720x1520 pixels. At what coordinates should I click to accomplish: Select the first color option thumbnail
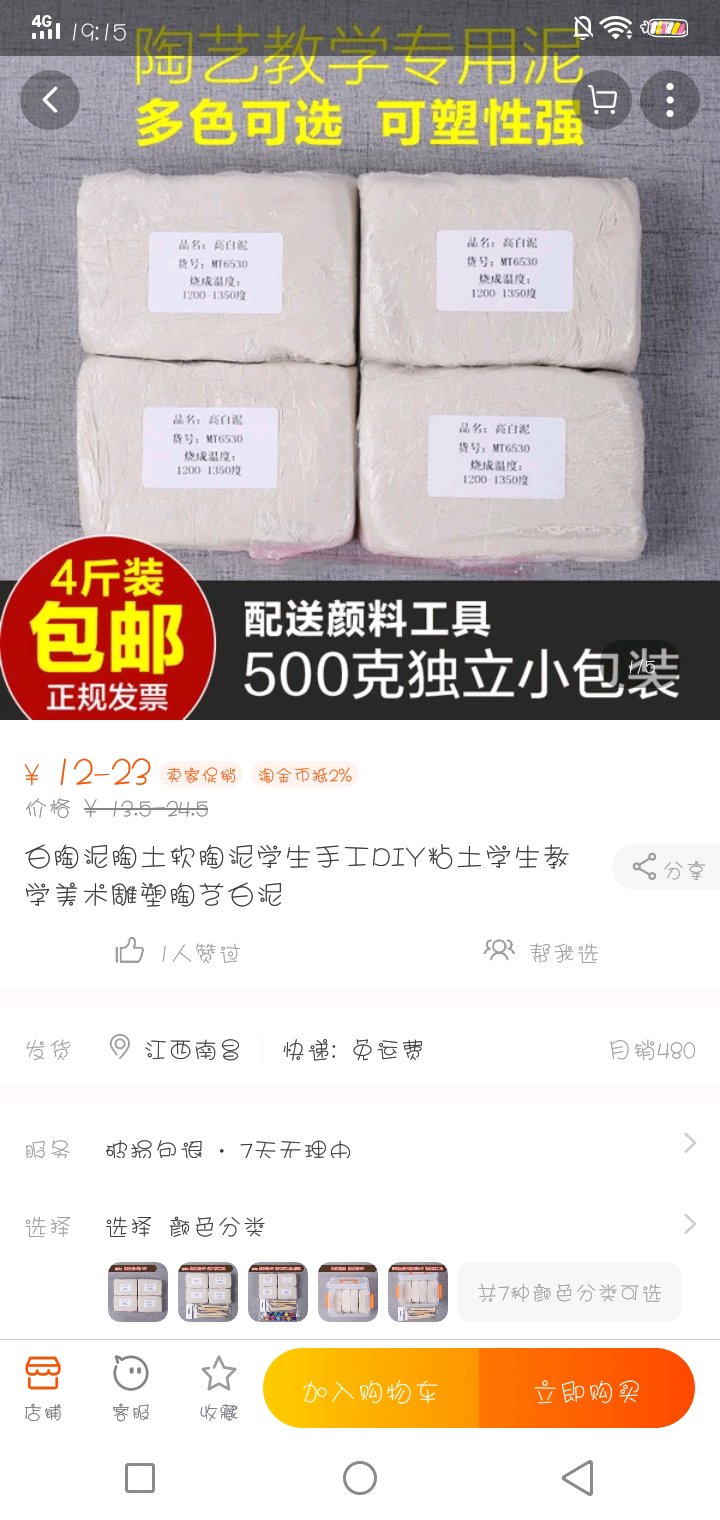[x=138, y=1292]
